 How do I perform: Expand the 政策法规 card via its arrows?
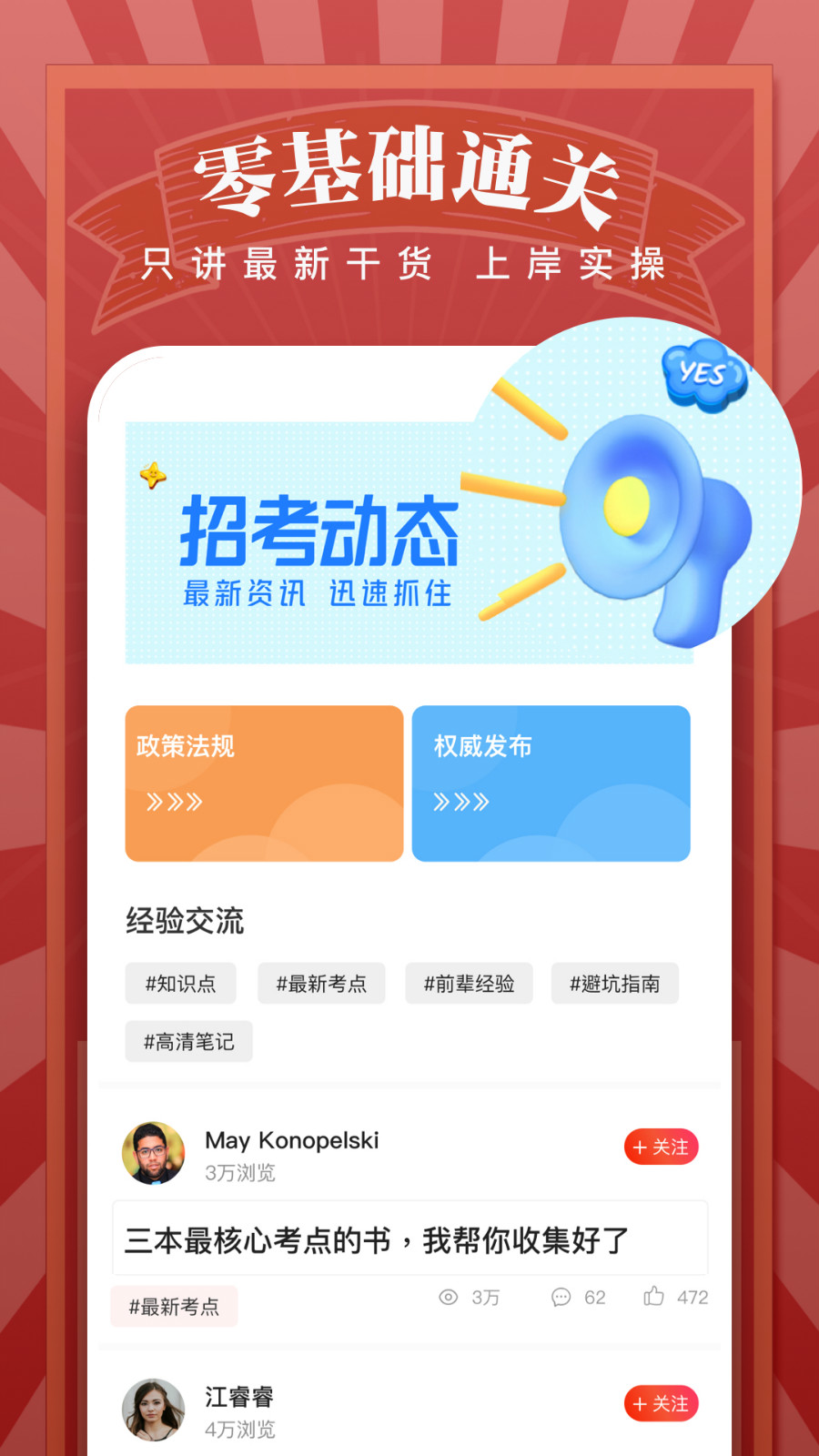173,802
